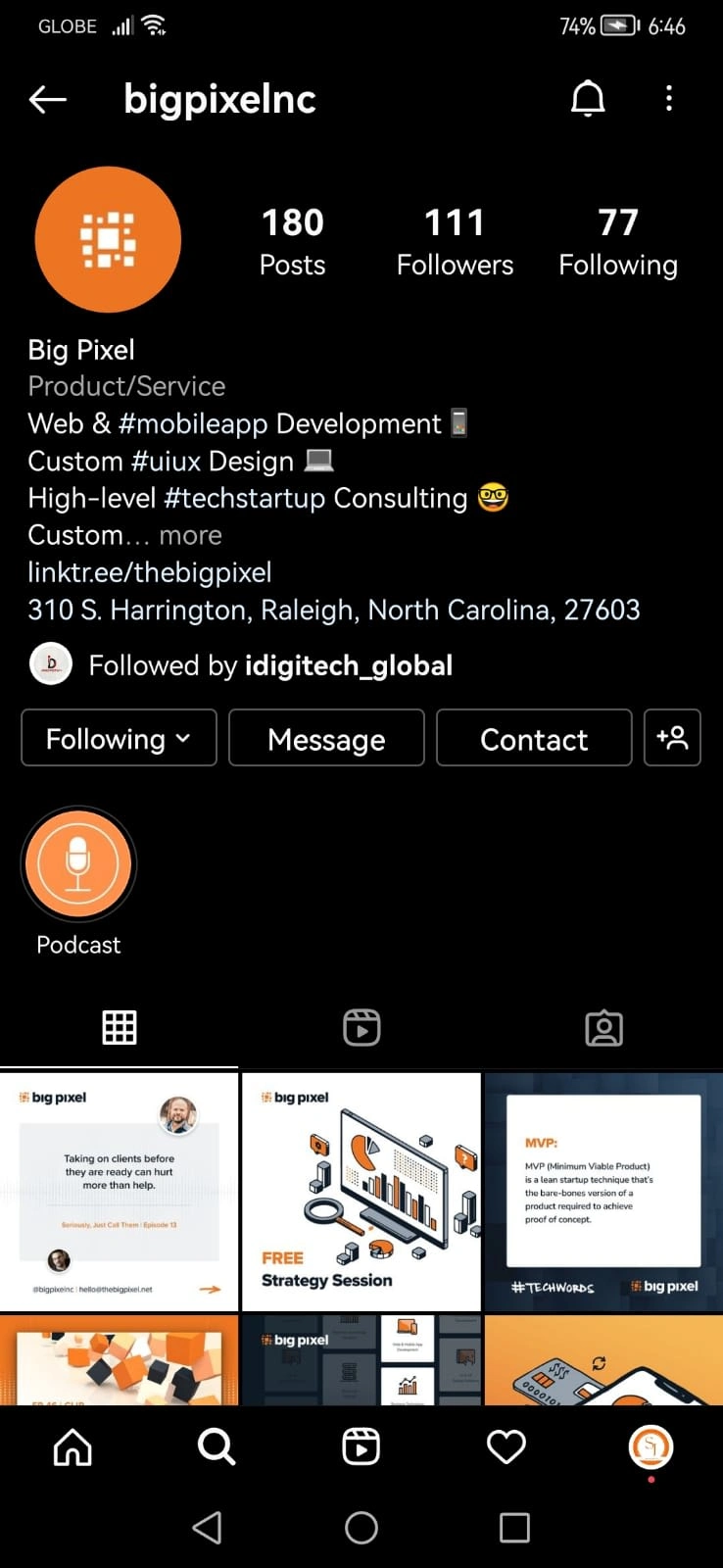Go back using the top arrow

coord(47,98)
